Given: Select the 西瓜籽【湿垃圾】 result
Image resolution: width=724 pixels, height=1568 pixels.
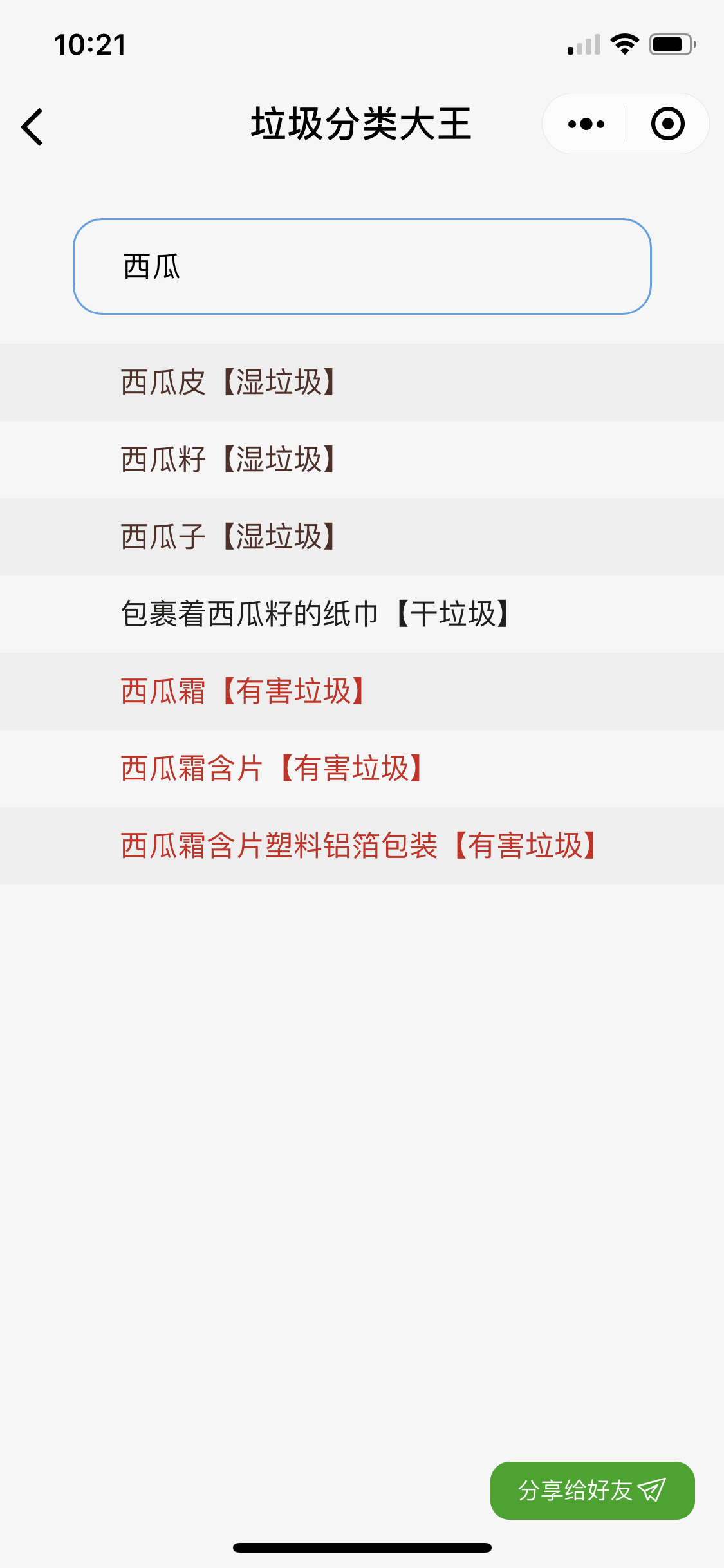Looking at the screenshot, I should (x=362, y=460).
